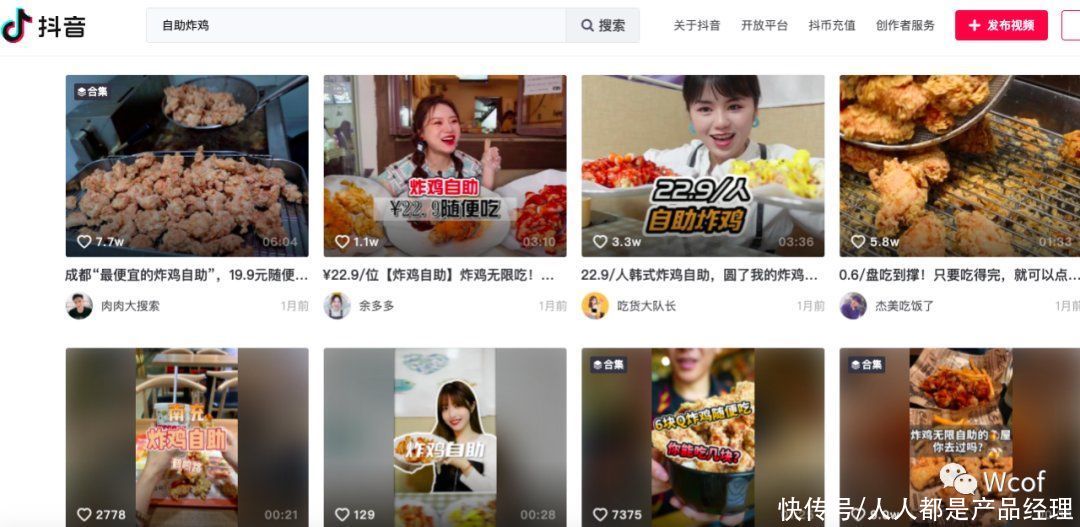Open the 22.9/人韩式炸鸡自助 video

point(703,165)
